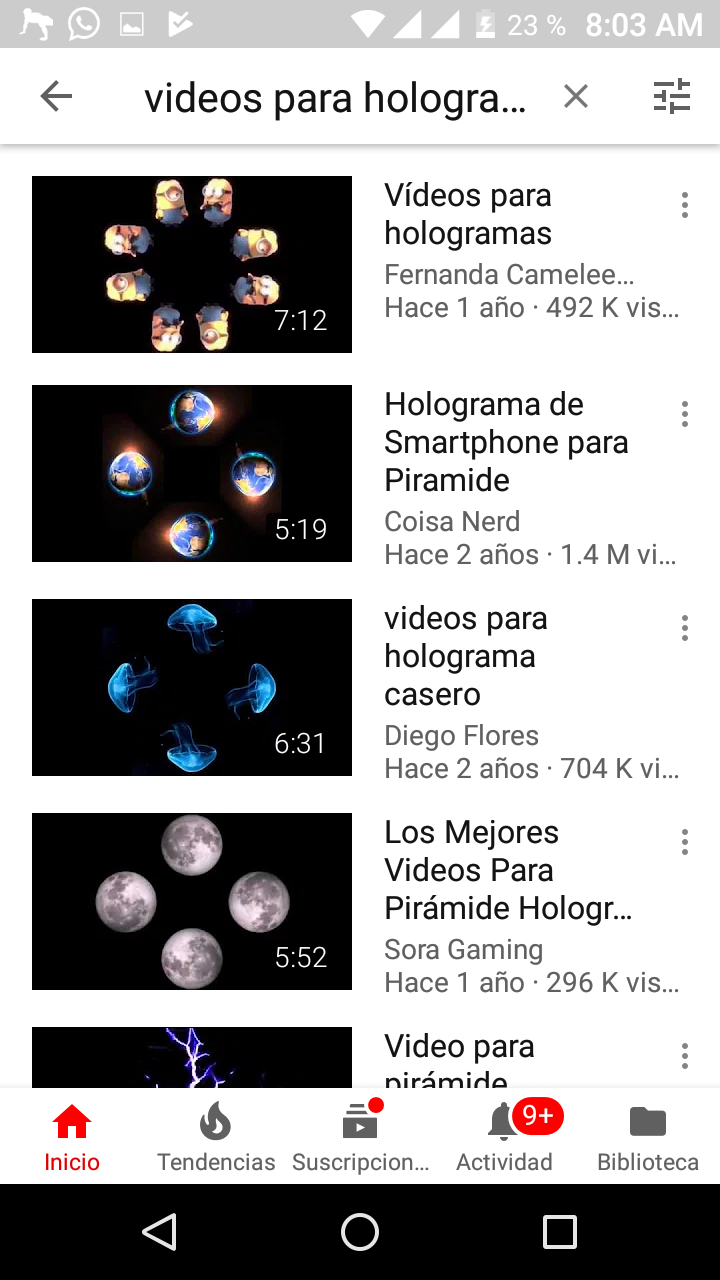Play 'Holograma de Smartphone para Piramide' video
This screenshot has width=720, height=1280.
192,473
